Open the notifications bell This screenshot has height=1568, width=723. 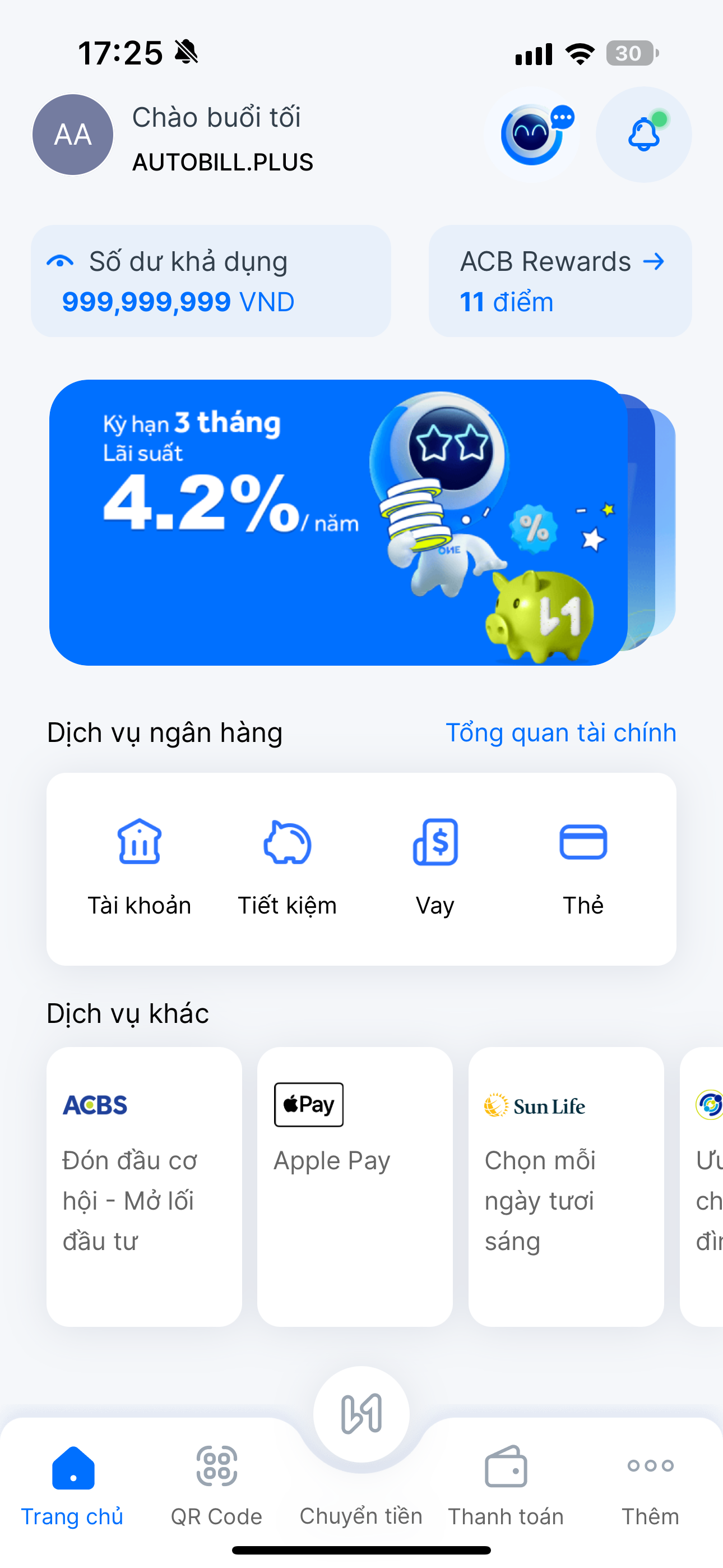tap(643, 135)
